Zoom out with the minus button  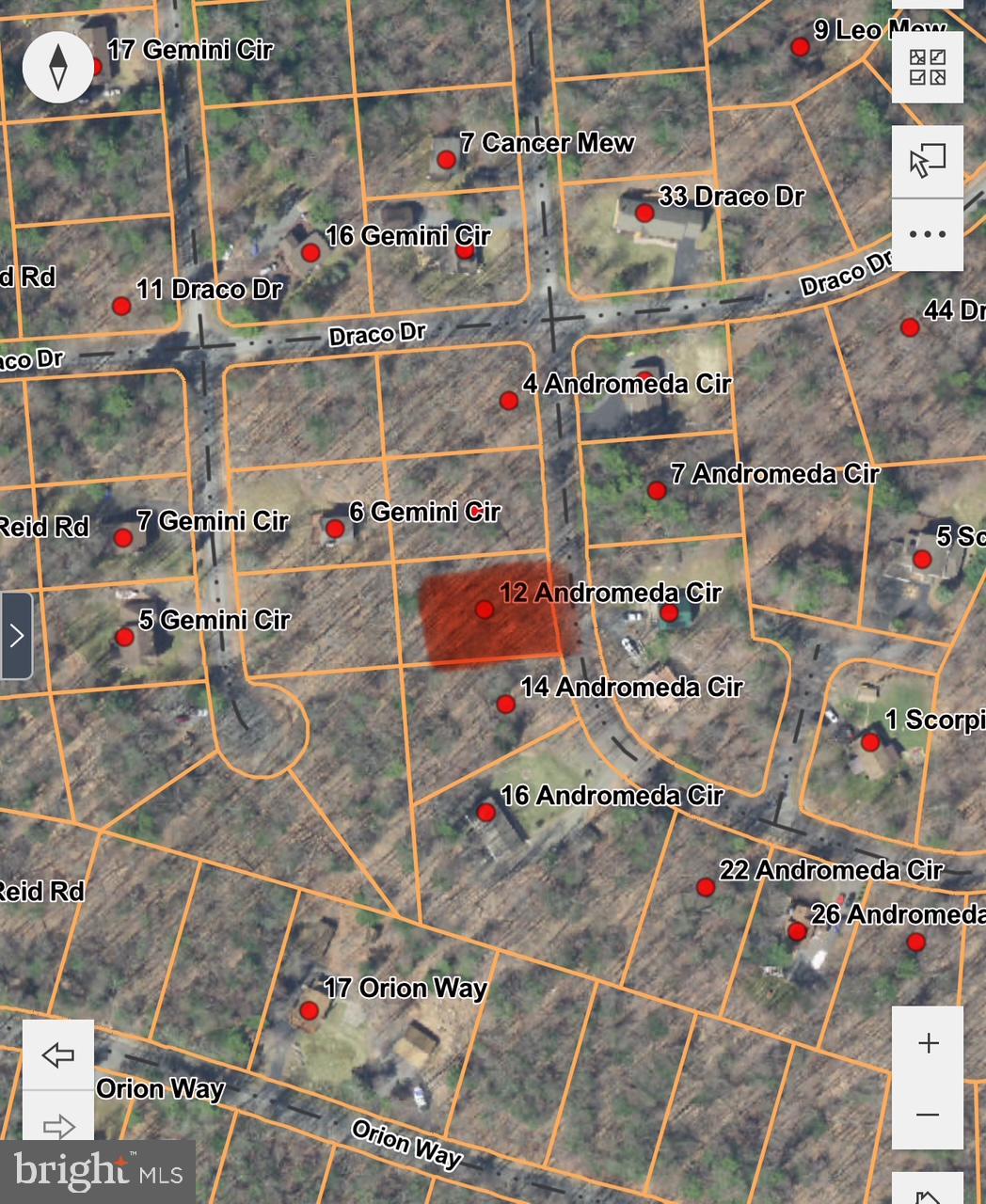tap(928, 1115)
